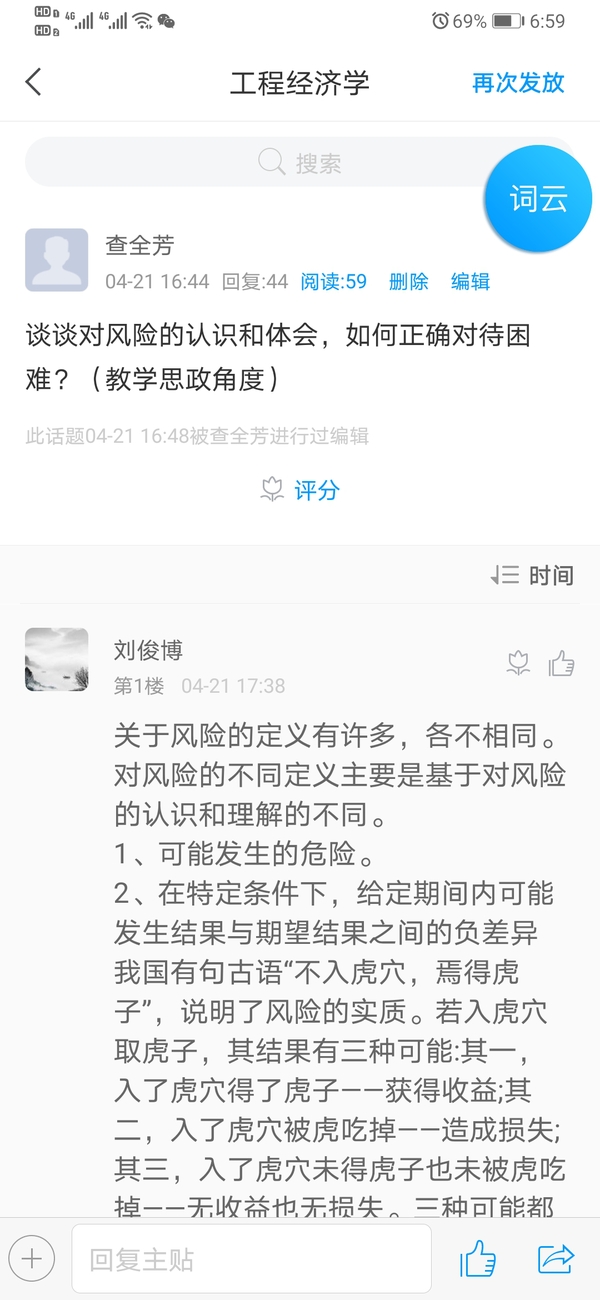Open 刘俊博's profile avatar

(x=56, y=660)
